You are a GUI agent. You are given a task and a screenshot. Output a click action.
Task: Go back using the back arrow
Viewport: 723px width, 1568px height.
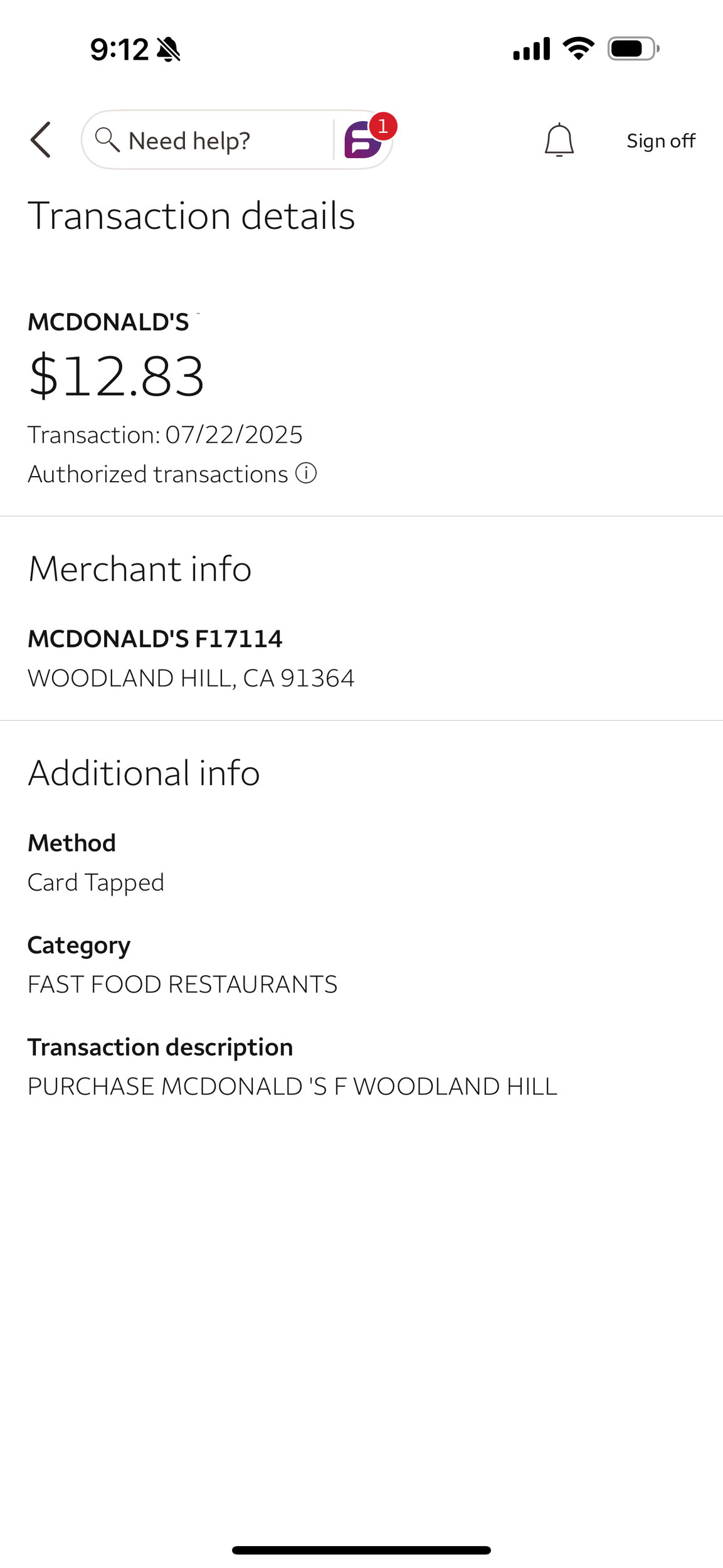tap(41, 140)
